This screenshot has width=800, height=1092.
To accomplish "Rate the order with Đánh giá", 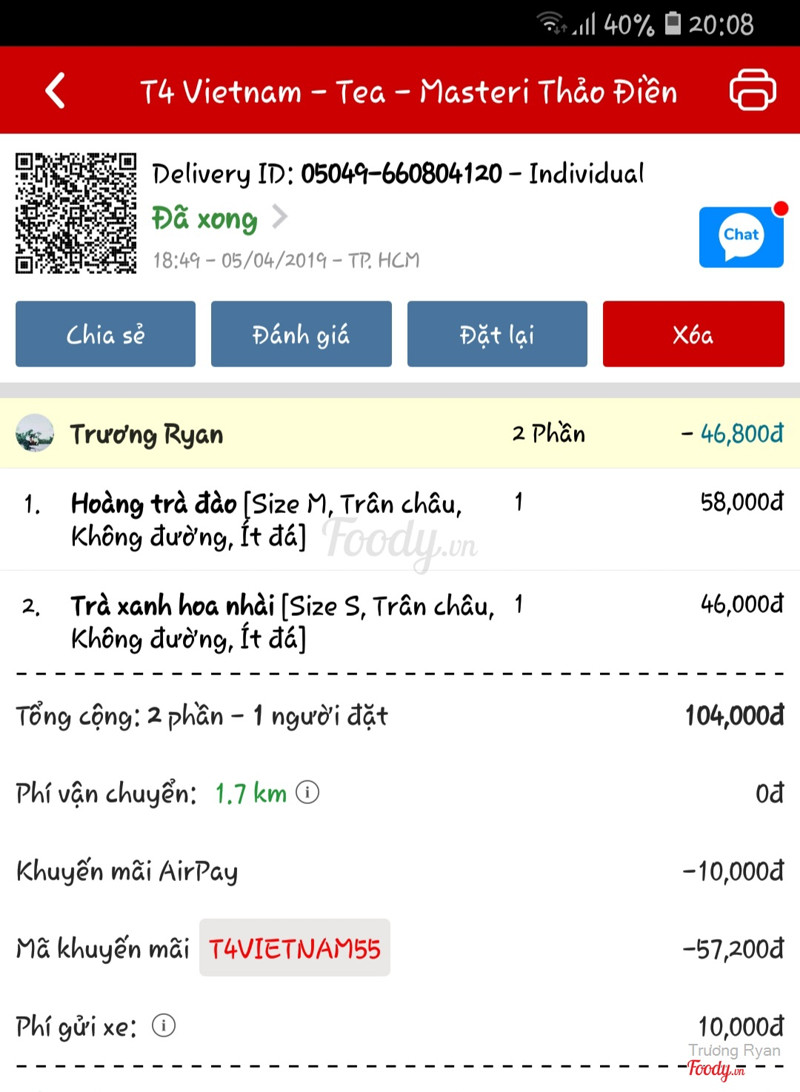I will (301, 334).
